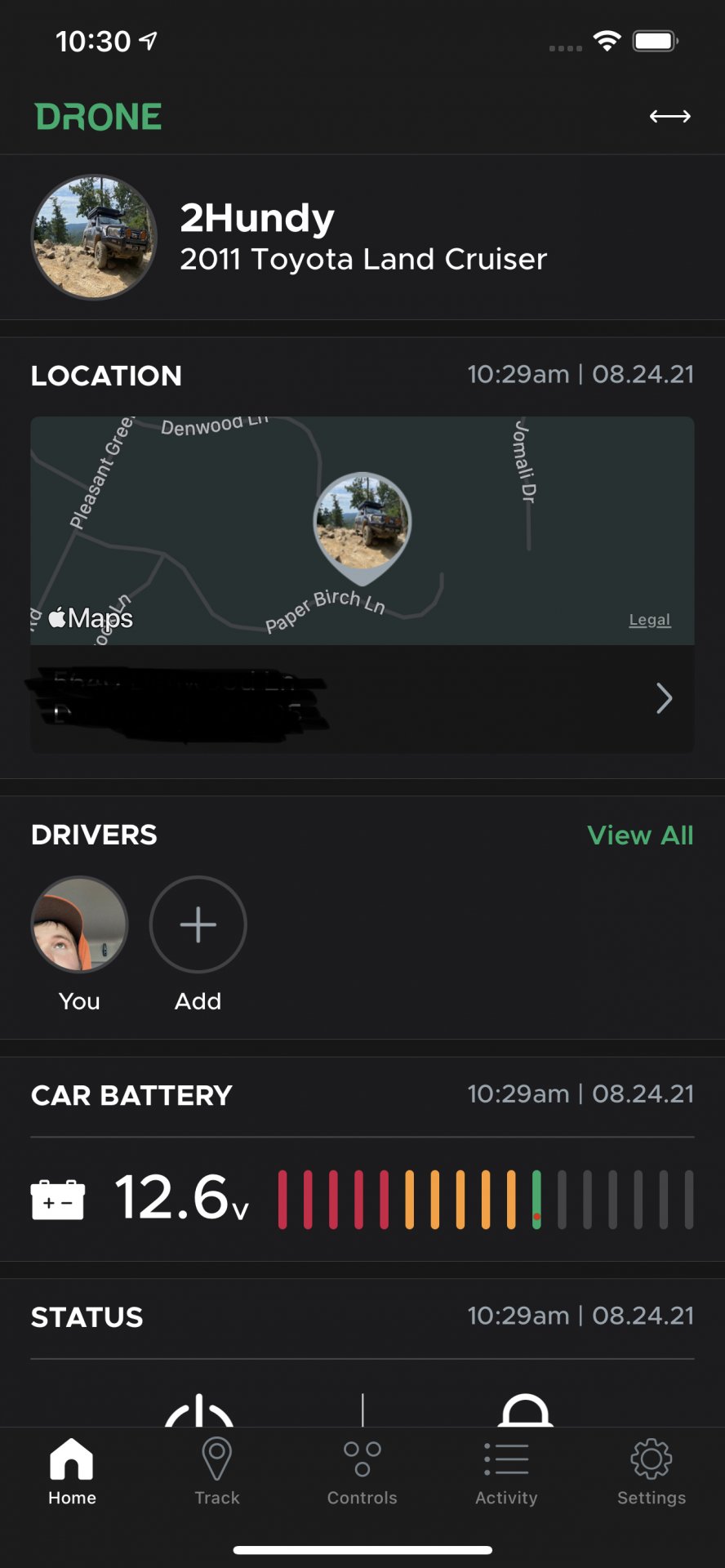
Task: Open the 2Hundy vehicle profile photo
Action: point(94,237)
